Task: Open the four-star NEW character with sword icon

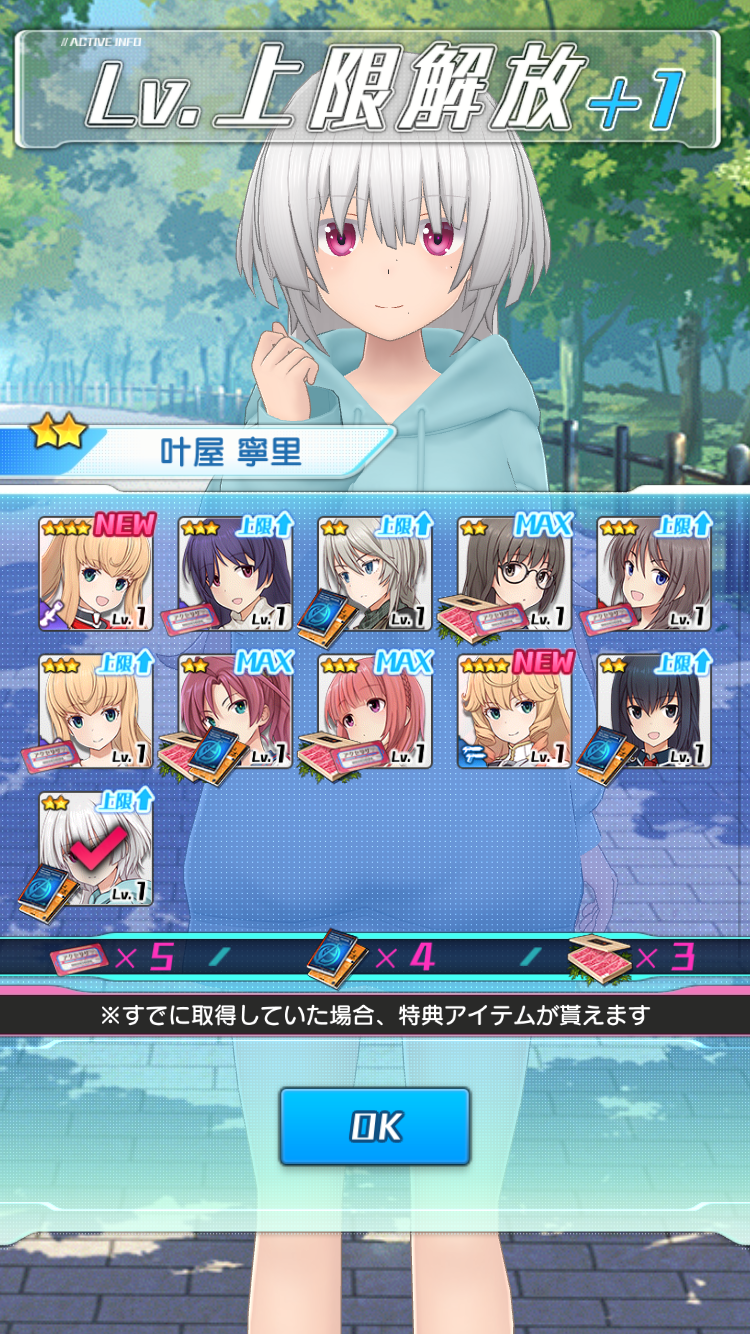Action: 96,574
